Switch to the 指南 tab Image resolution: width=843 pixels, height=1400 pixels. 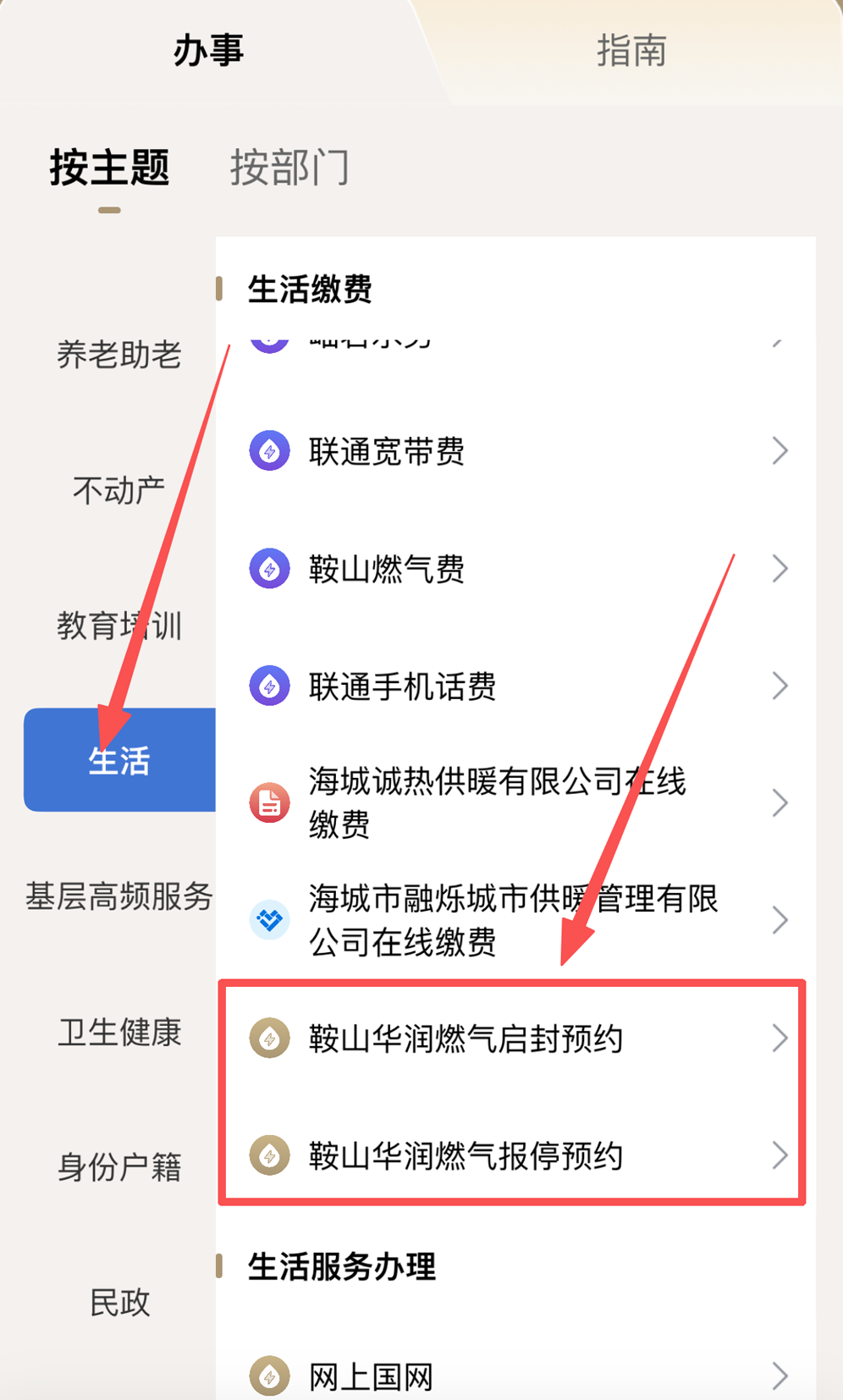(x=631, y=51)
